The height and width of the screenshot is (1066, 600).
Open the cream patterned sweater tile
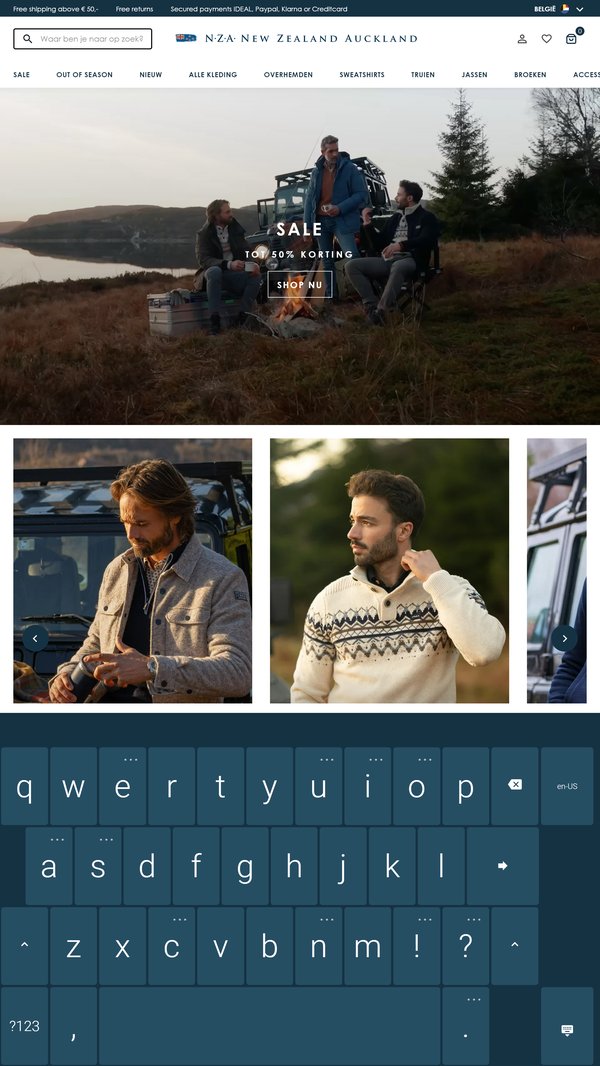tap(389, 570)
